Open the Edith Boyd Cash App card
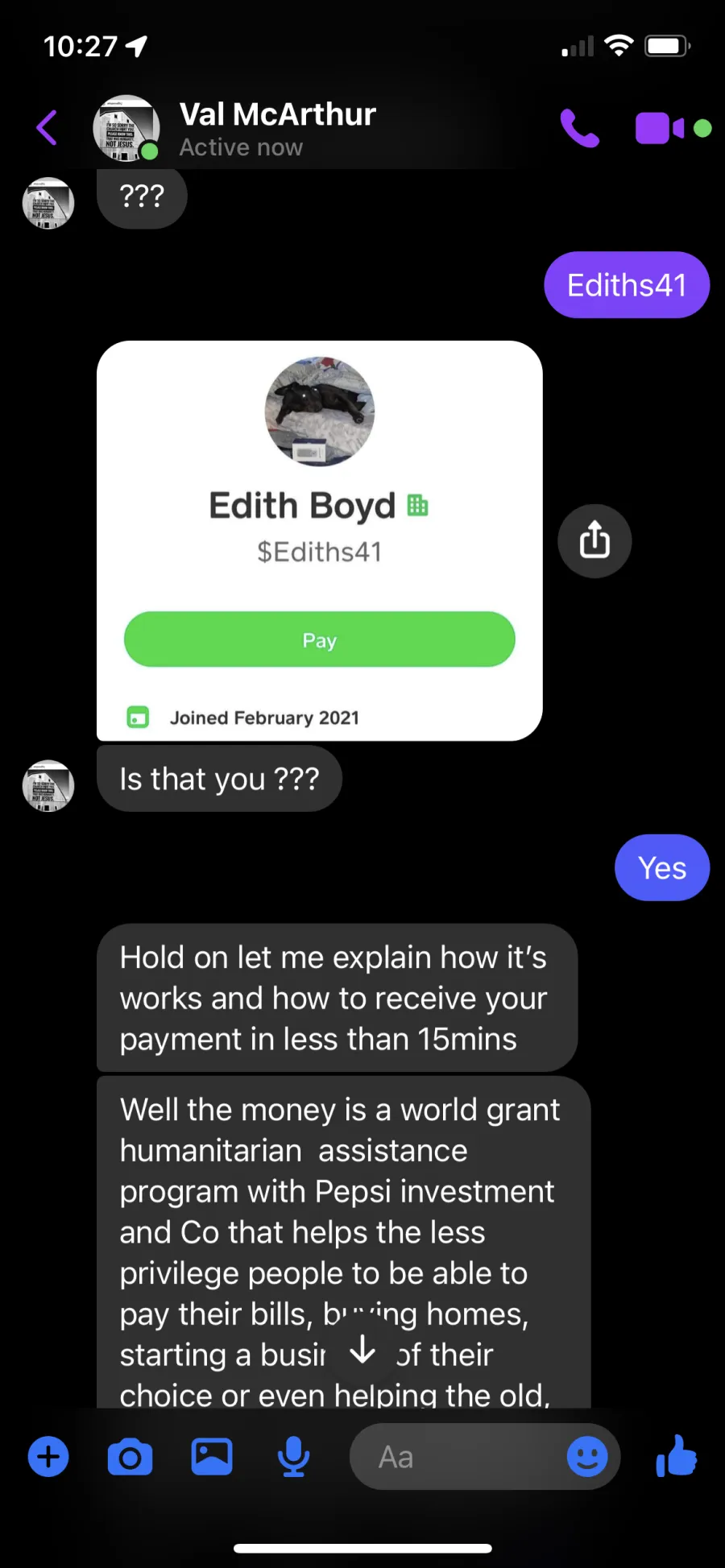Image resolution: width=725 pixels, height=1568 pixels. tap(319, 540)
